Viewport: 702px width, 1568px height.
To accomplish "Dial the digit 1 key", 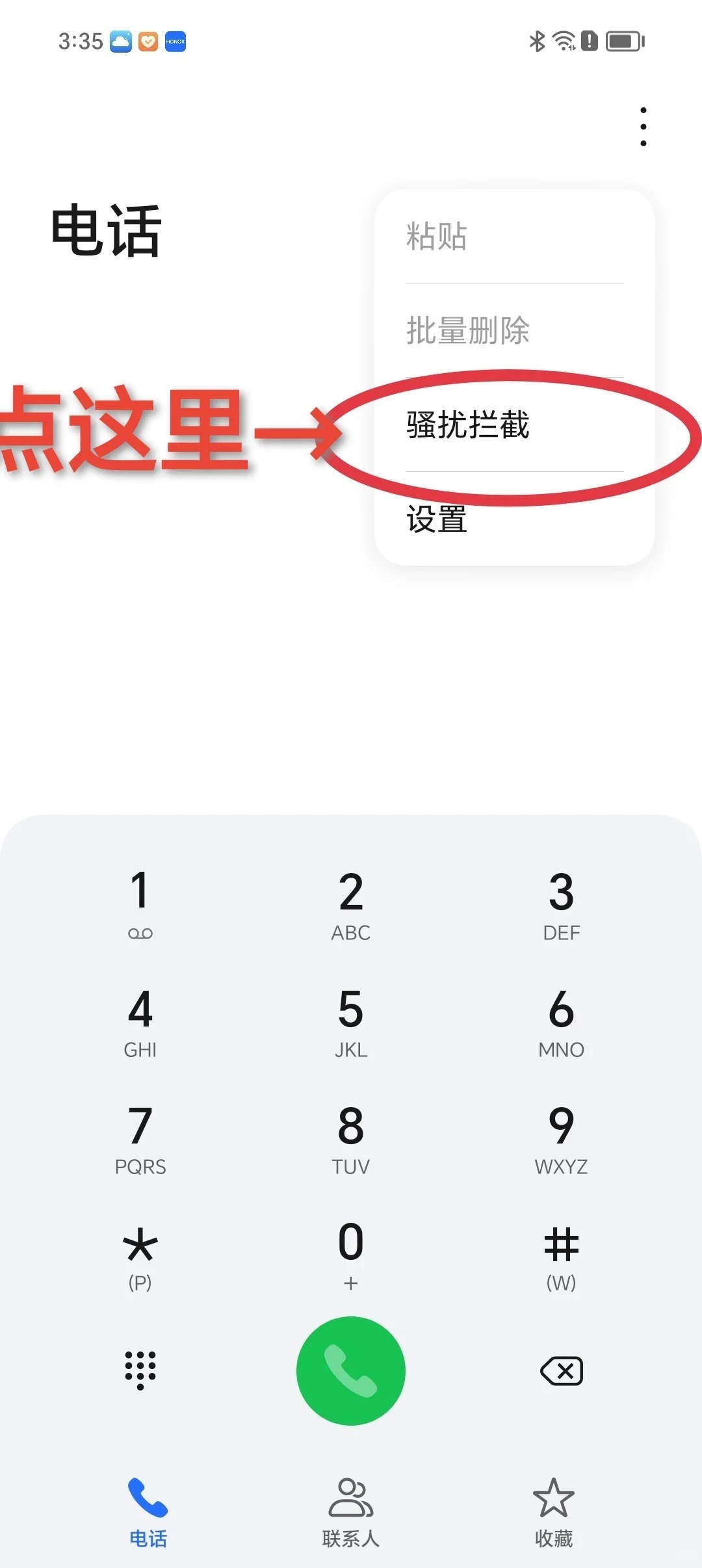I will [140, 904].
